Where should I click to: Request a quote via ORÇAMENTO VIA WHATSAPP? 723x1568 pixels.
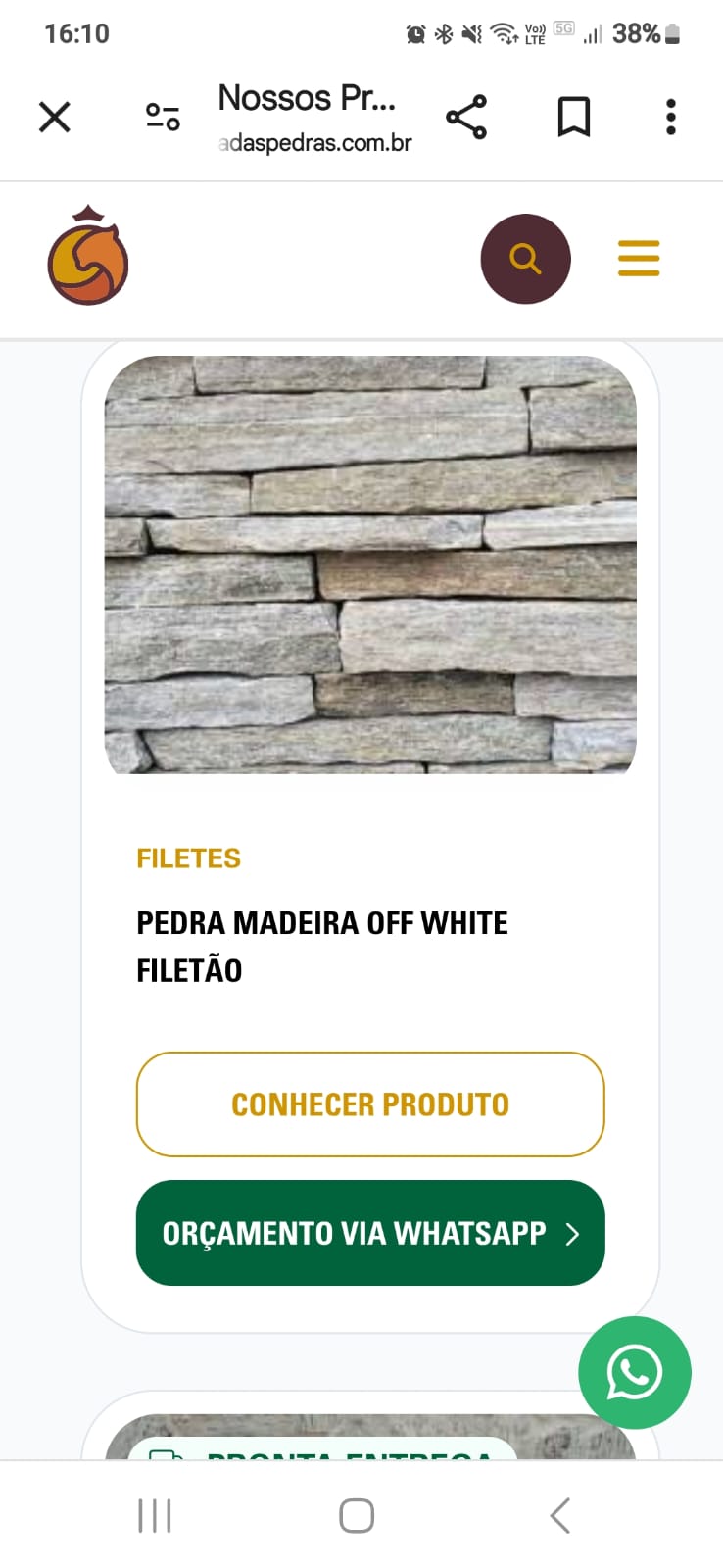(x=370, y=1233)
